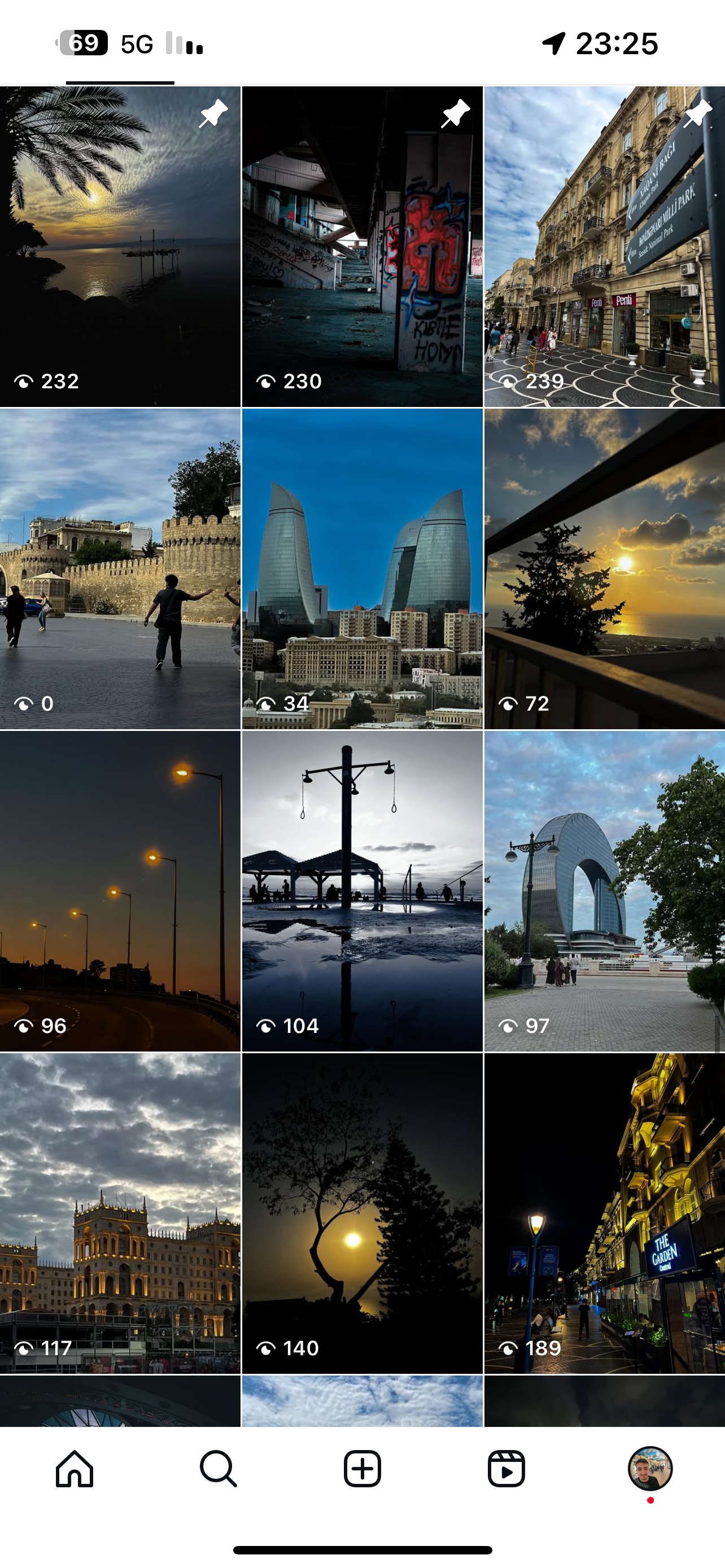Create a new post
The width and height of the screenshot is (725, 1568).
pyautogui.click(x=362, y=1469)
